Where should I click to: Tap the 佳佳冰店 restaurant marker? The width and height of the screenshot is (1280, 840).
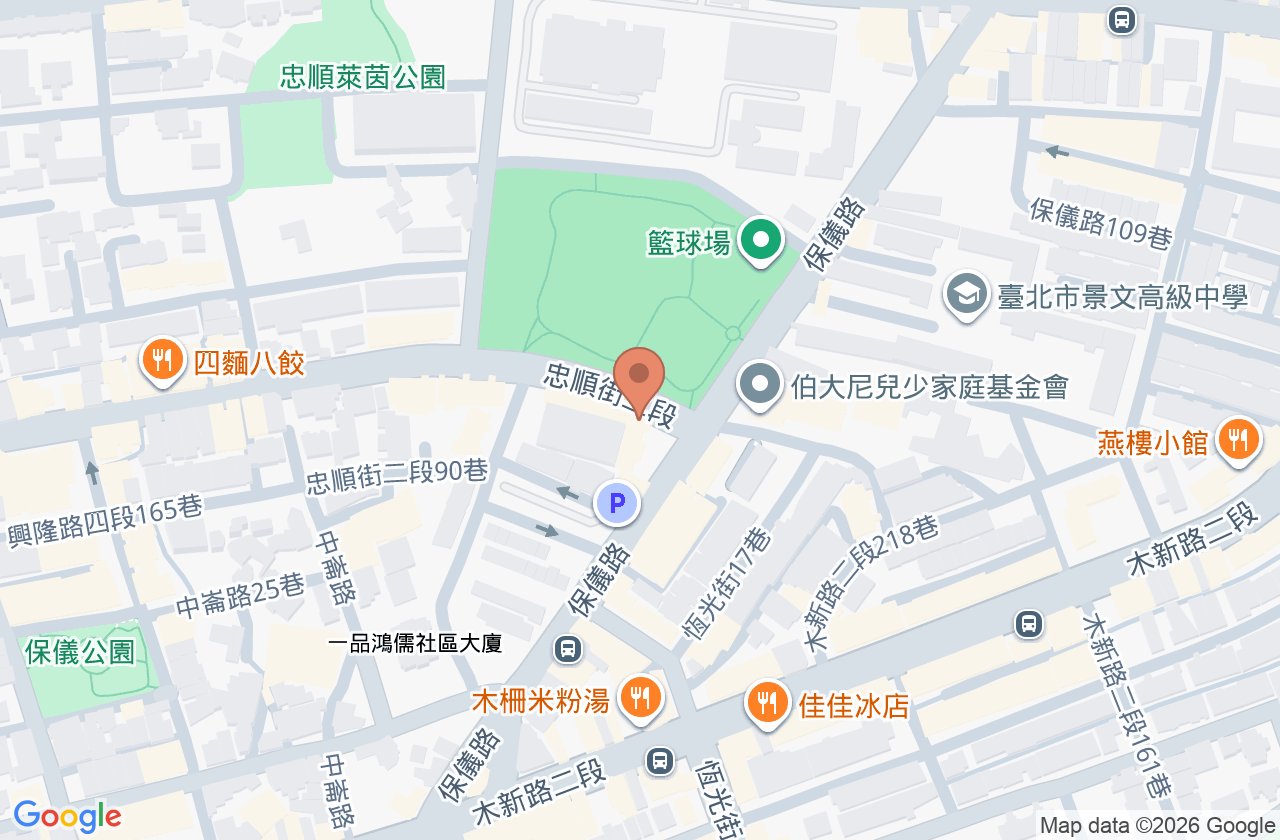(767, 704)
